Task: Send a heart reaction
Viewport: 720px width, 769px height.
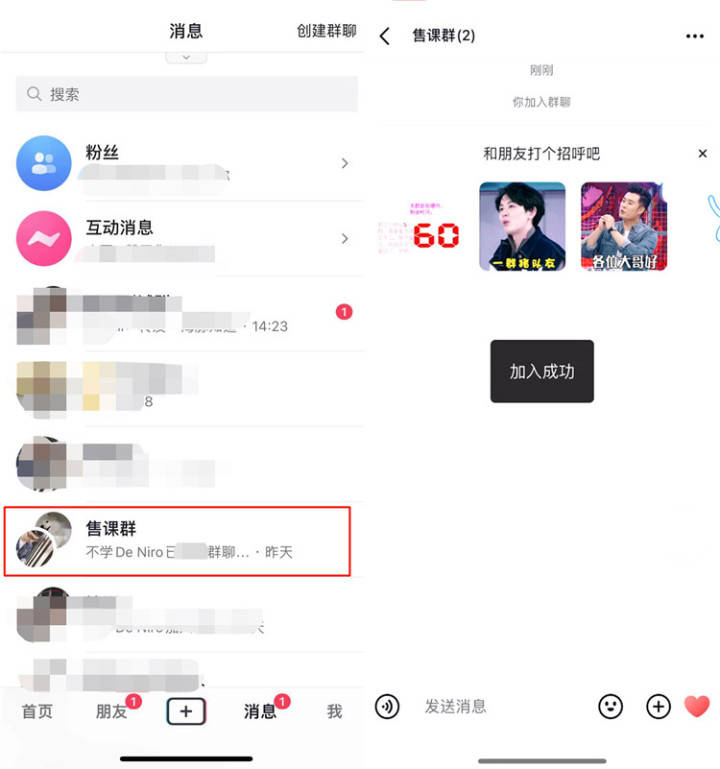Action: [x=697, y=707]
